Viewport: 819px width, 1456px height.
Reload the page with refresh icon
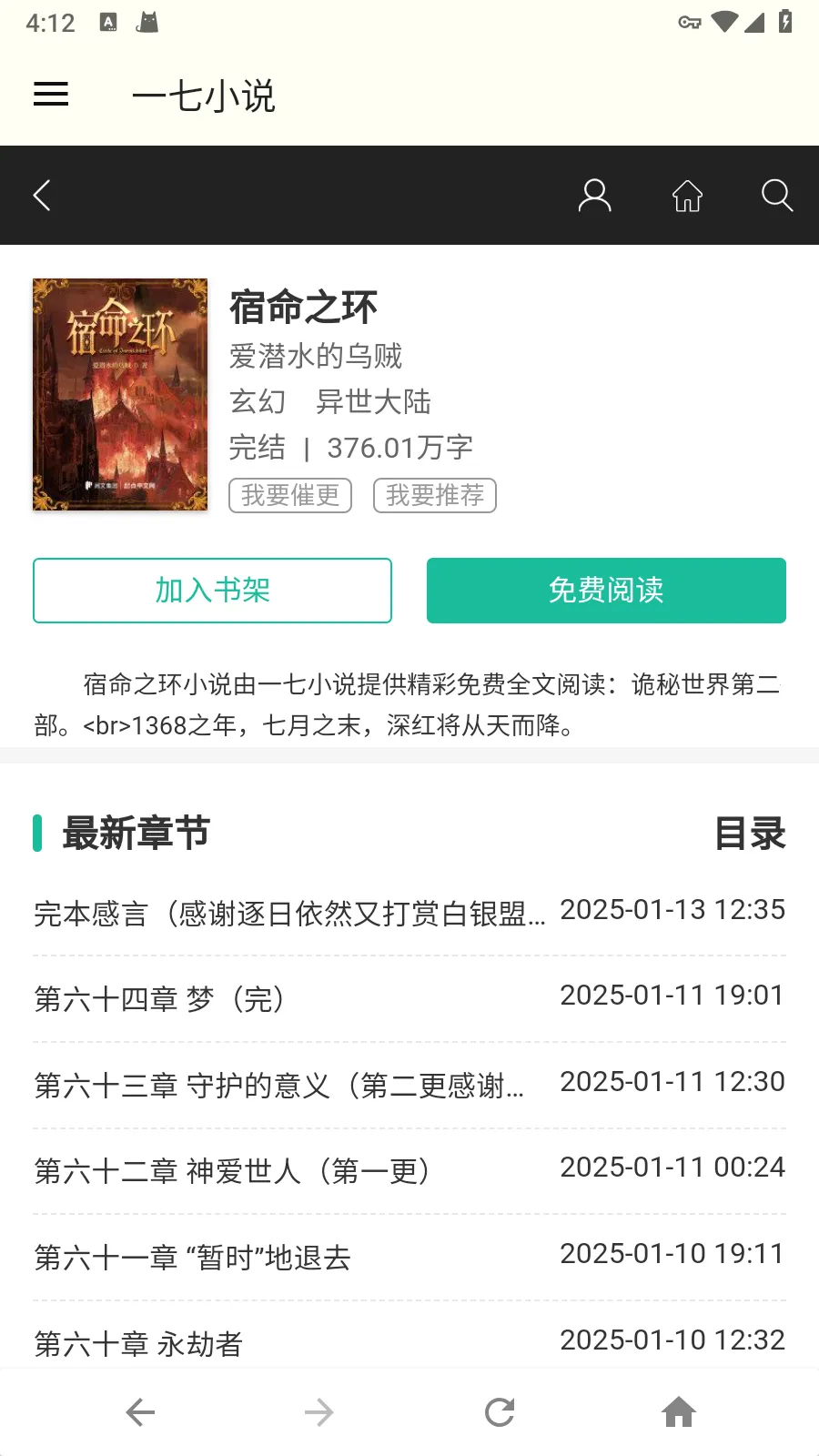pyautogui.click(x=500, y=1412)
